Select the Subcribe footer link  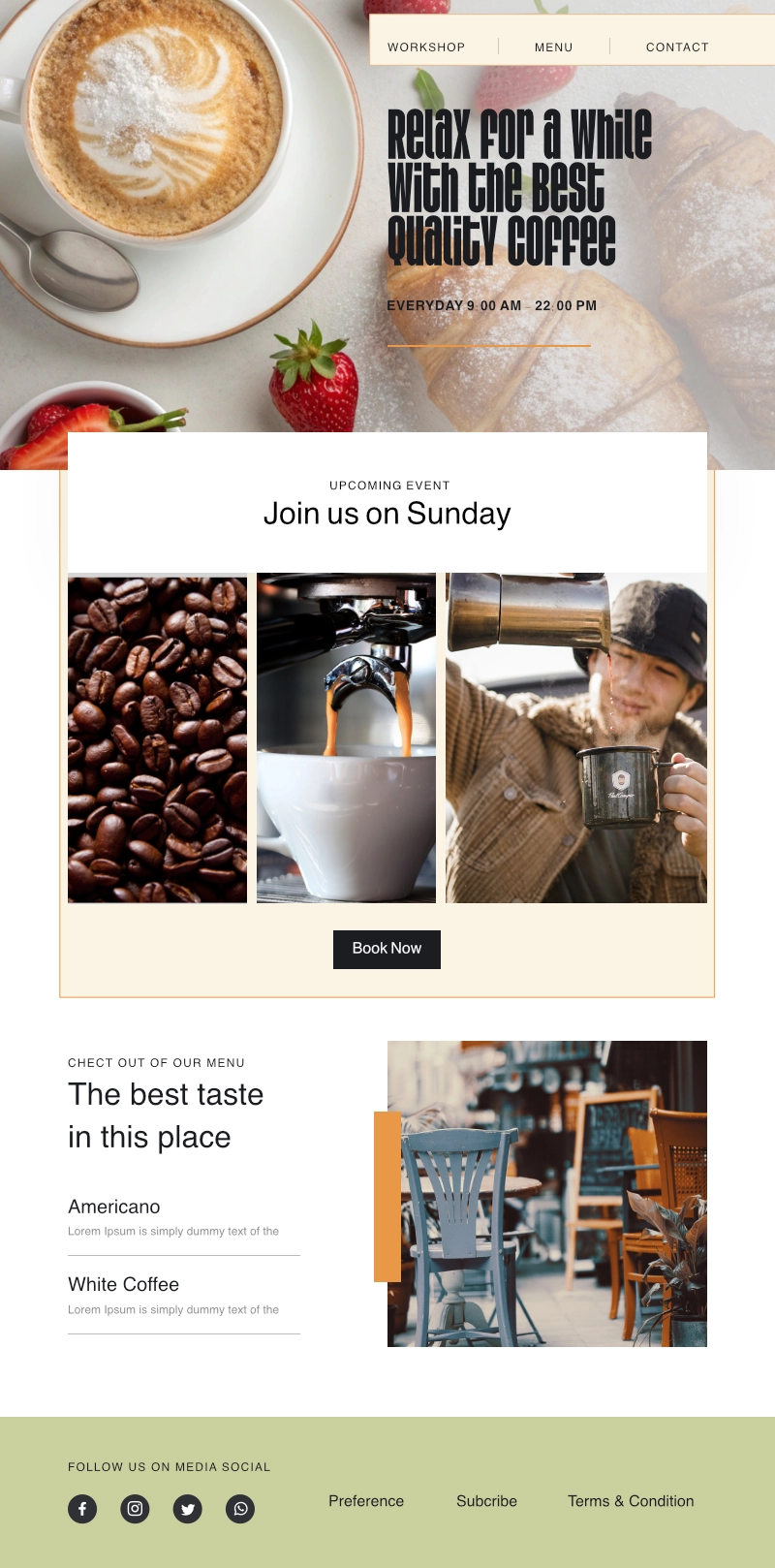(x=486, y=1501)
